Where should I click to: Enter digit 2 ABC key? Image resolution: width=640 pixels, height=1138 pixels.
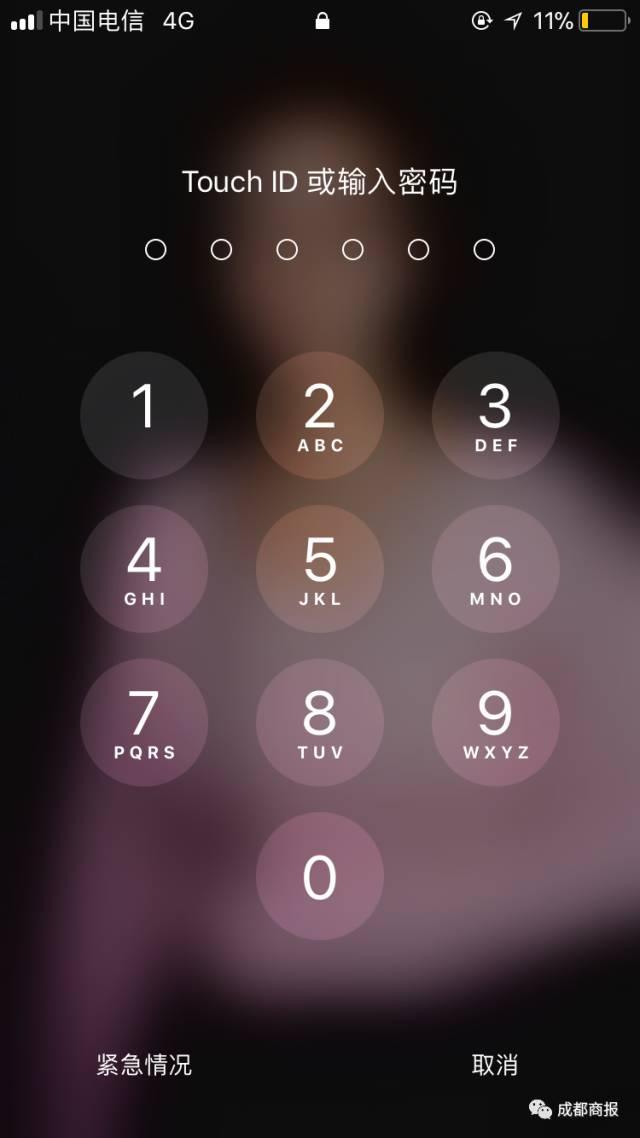tap(320, 415)
